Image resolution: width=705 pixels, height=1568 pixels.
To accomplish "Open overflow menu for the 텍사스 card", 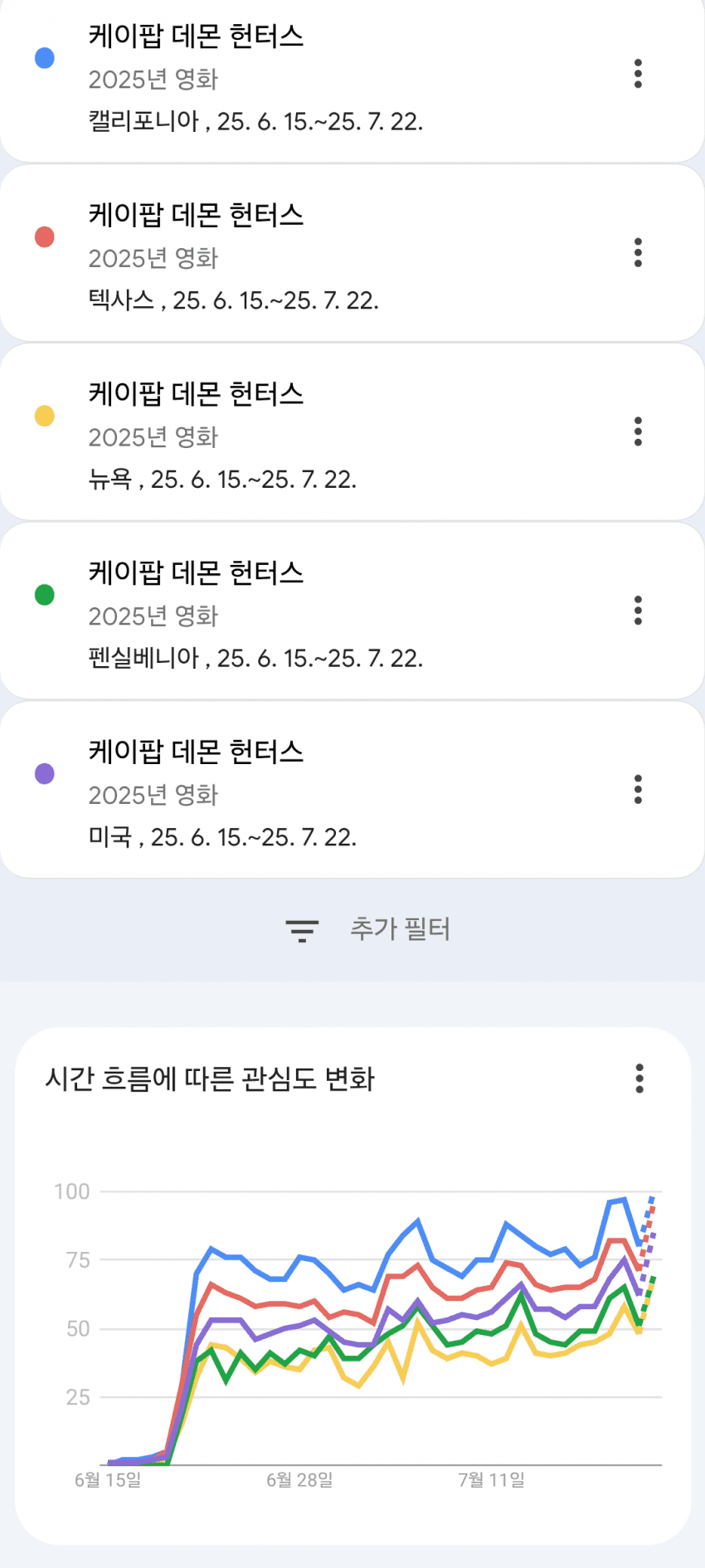I will pos(638,253).
